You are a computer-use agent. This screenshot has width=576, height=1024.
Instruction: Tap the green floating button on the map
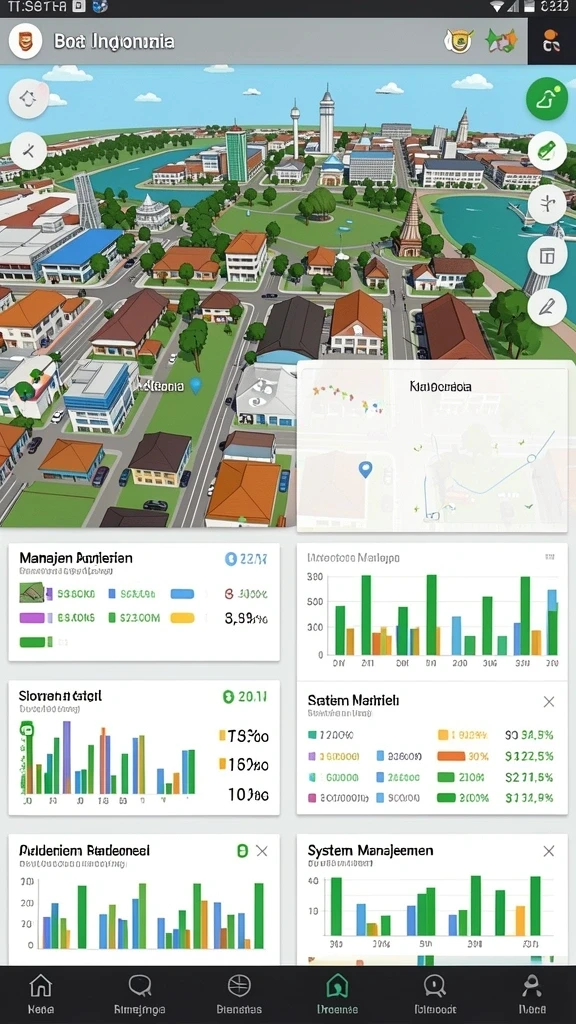pos(547,99)
